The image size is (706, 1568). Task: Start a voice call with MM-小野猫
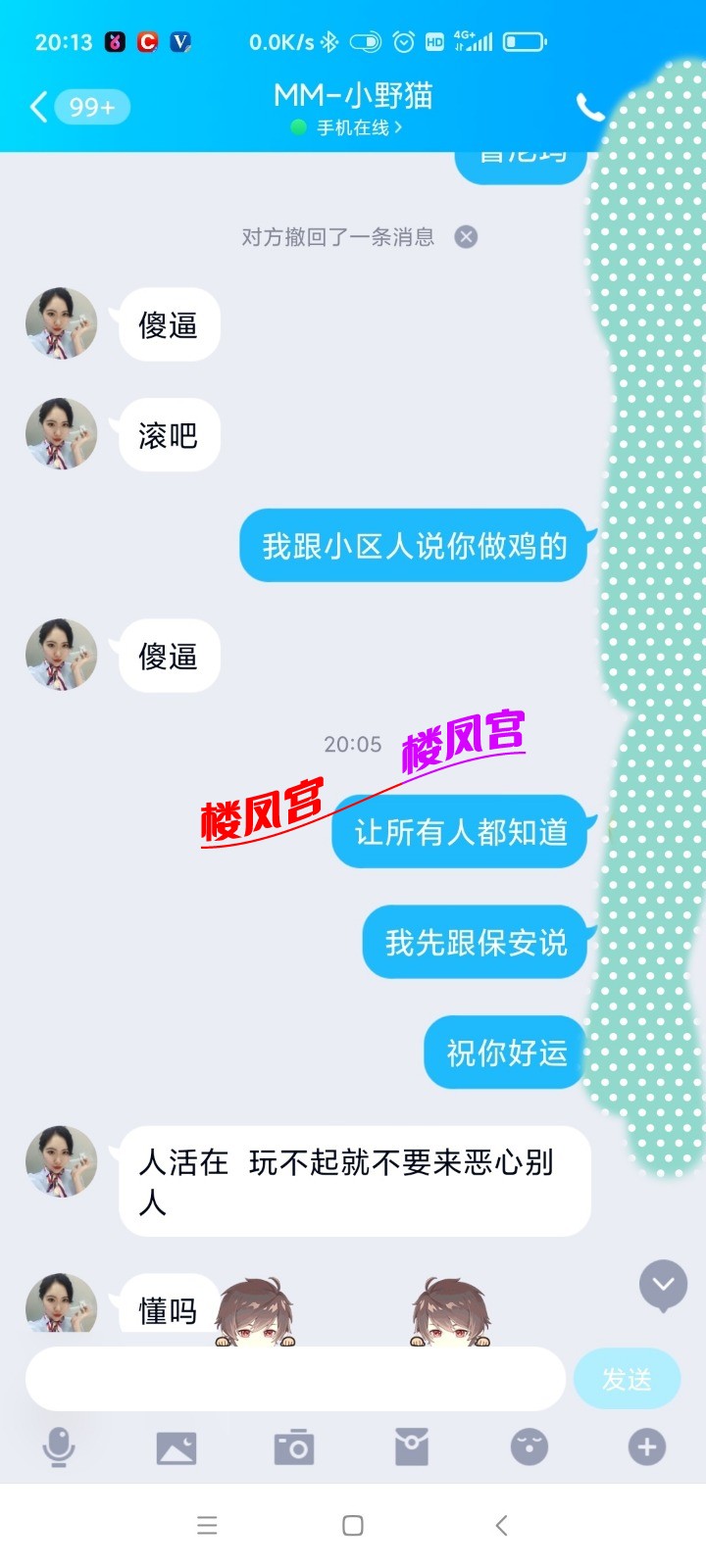pos(589,107)
